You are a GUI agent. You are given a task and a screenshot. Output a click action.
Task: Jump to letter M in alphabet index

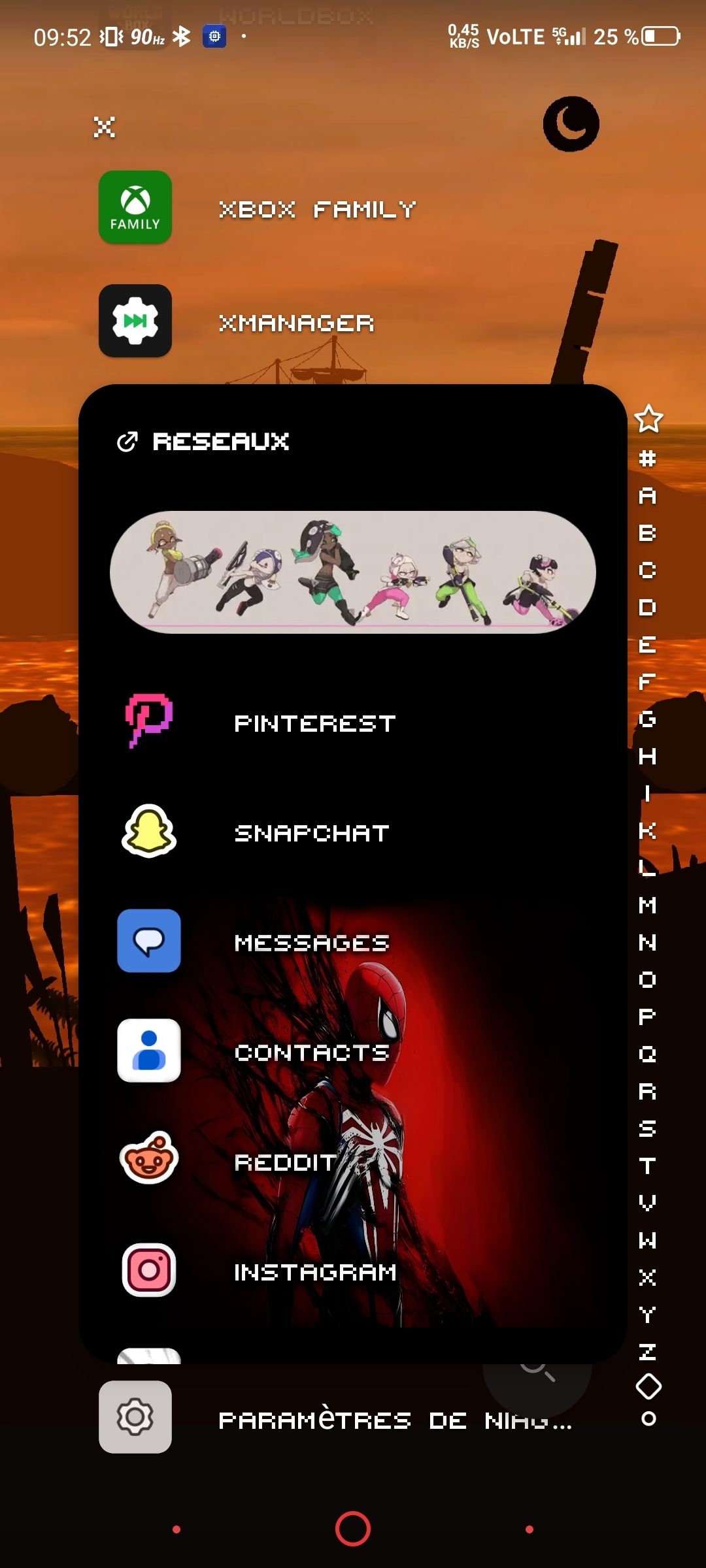pyautogui.click(x=647, y=905)
